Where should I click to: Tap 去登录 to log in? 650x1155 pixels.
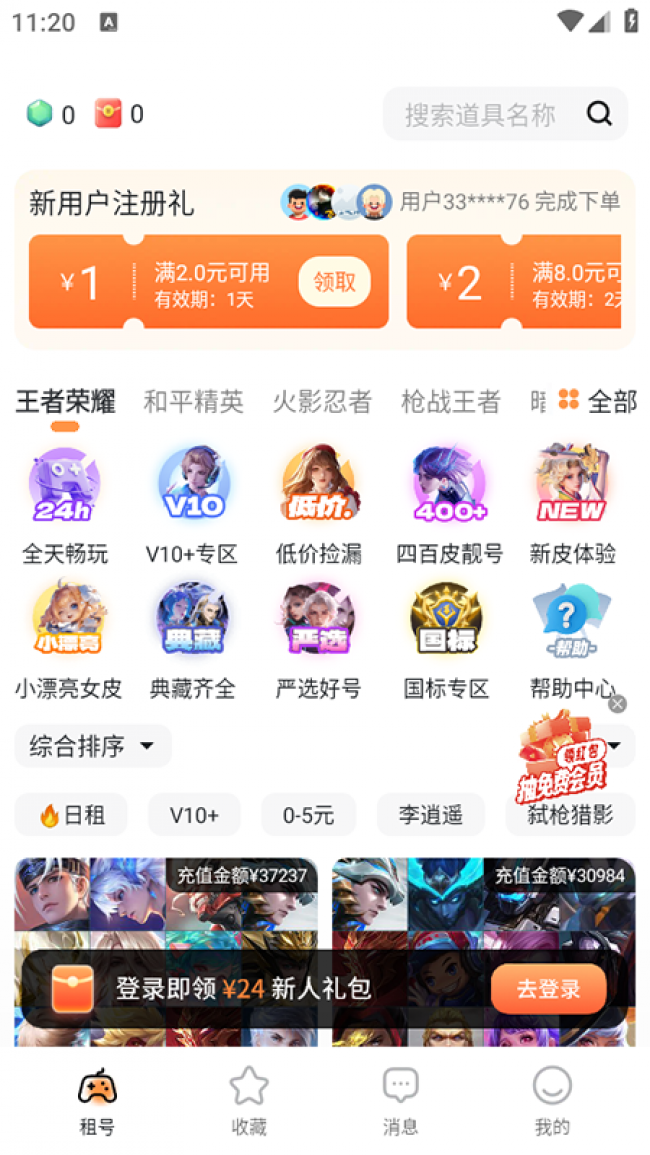click(548, 990)
